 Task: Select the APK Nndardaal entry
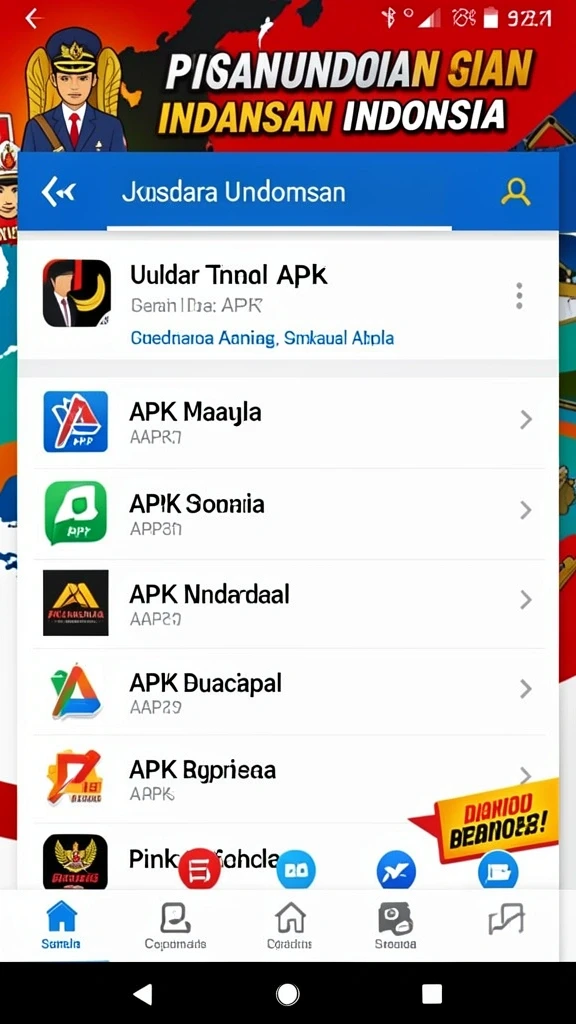[x=288, y=603]
